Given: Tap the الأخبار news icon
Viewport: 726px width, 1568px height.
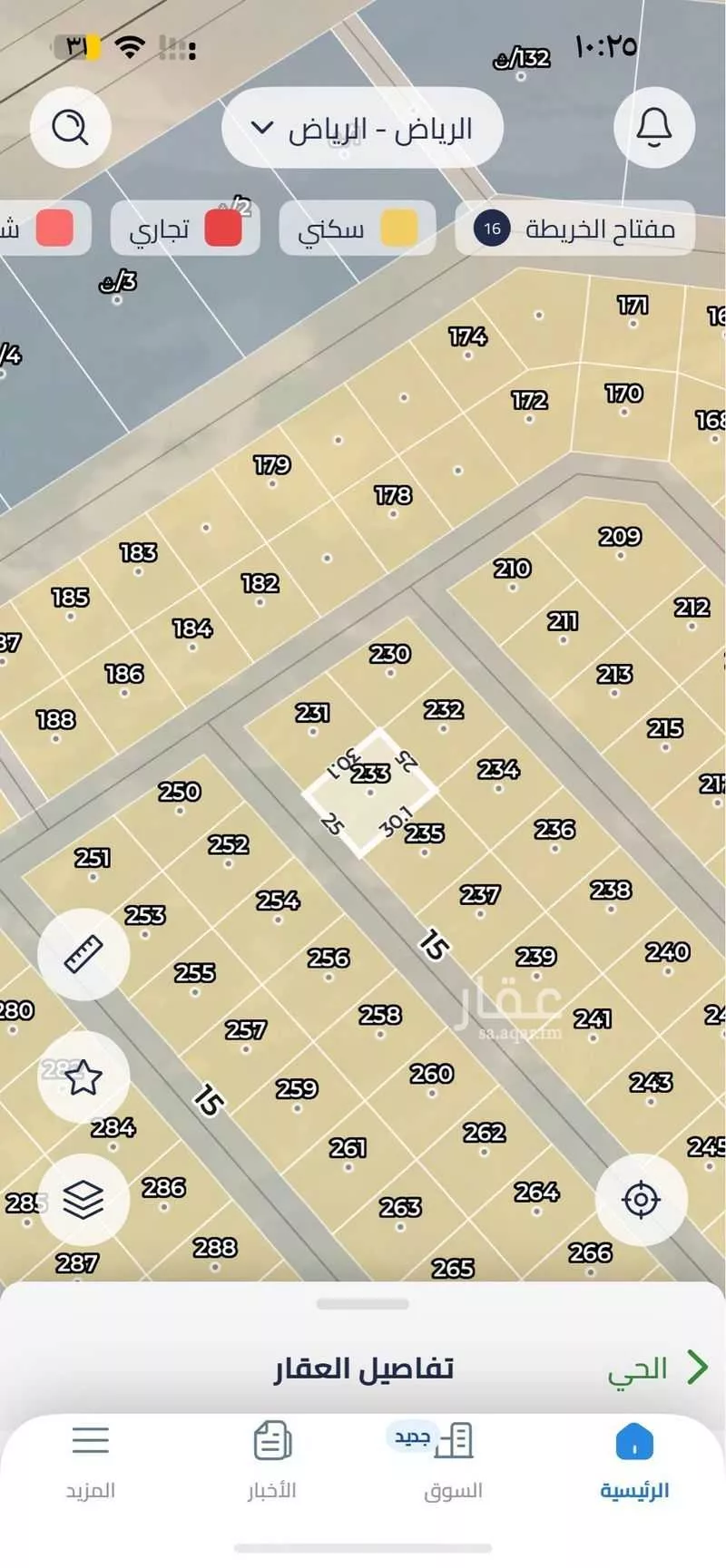Looking at the screenshot, I should (271, 1450).
